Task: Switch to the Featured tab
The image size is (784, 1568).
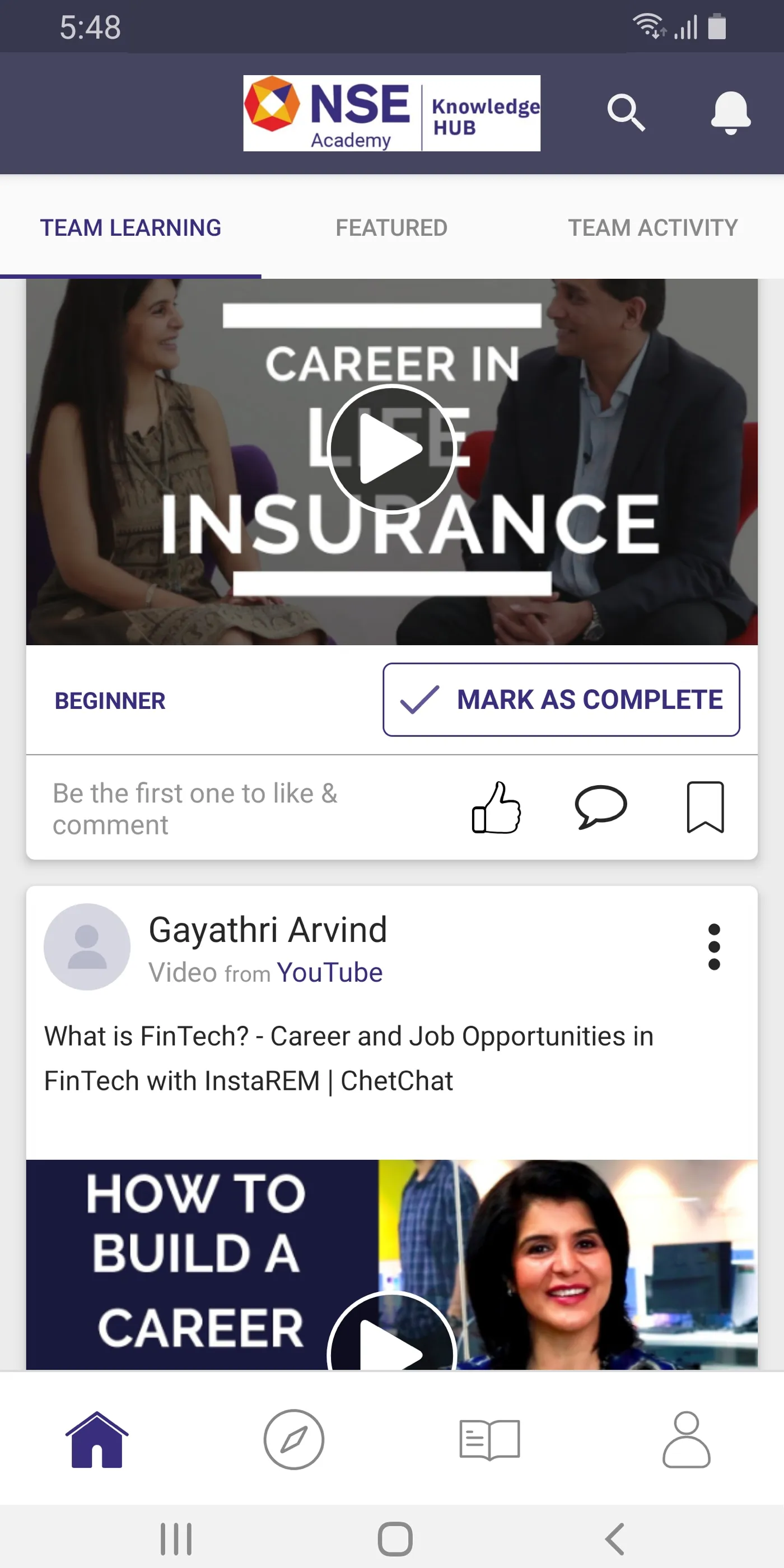Action: (x=391, y=228)
